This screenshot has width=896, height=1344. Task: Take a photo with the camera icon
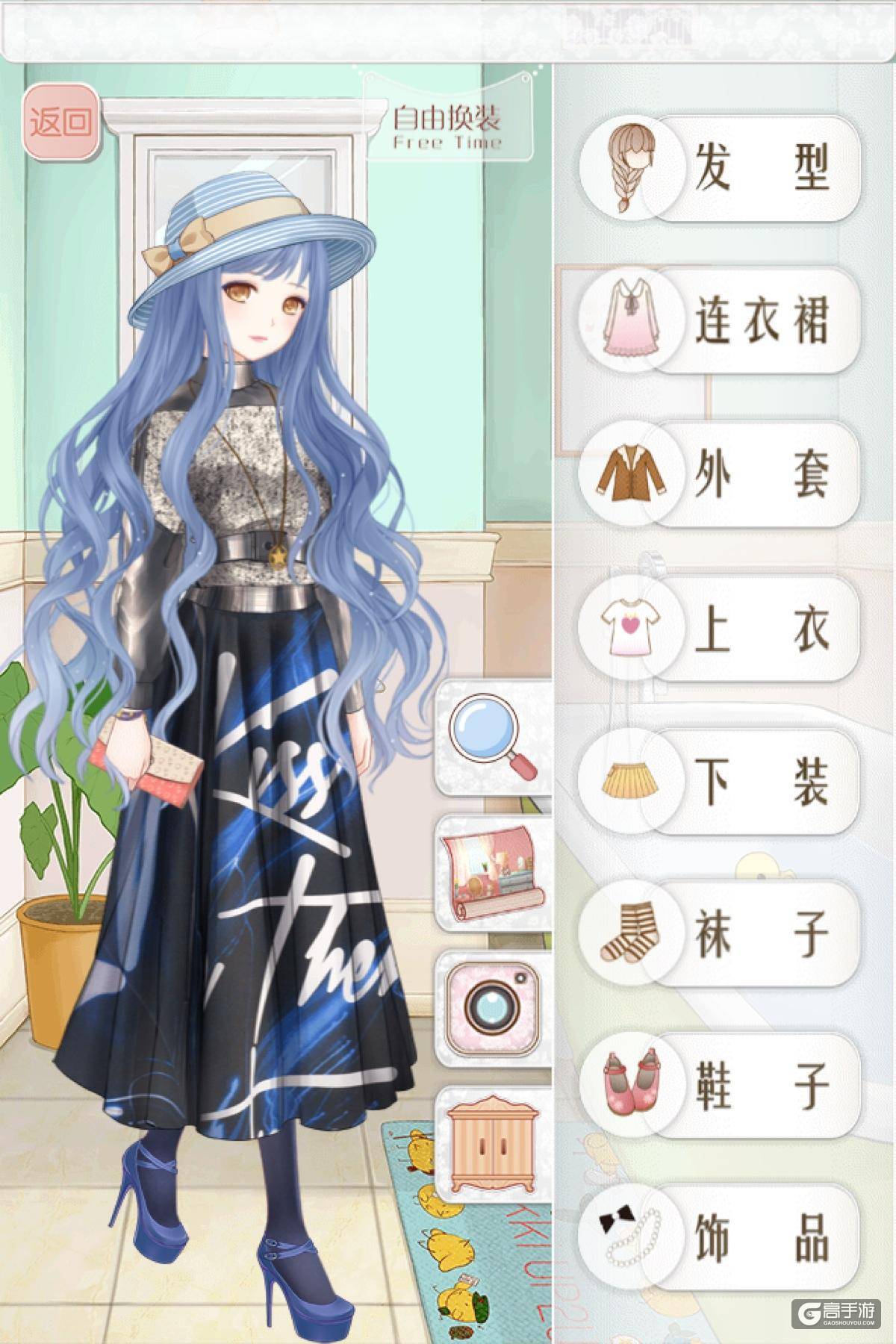tap(494, 1008)
